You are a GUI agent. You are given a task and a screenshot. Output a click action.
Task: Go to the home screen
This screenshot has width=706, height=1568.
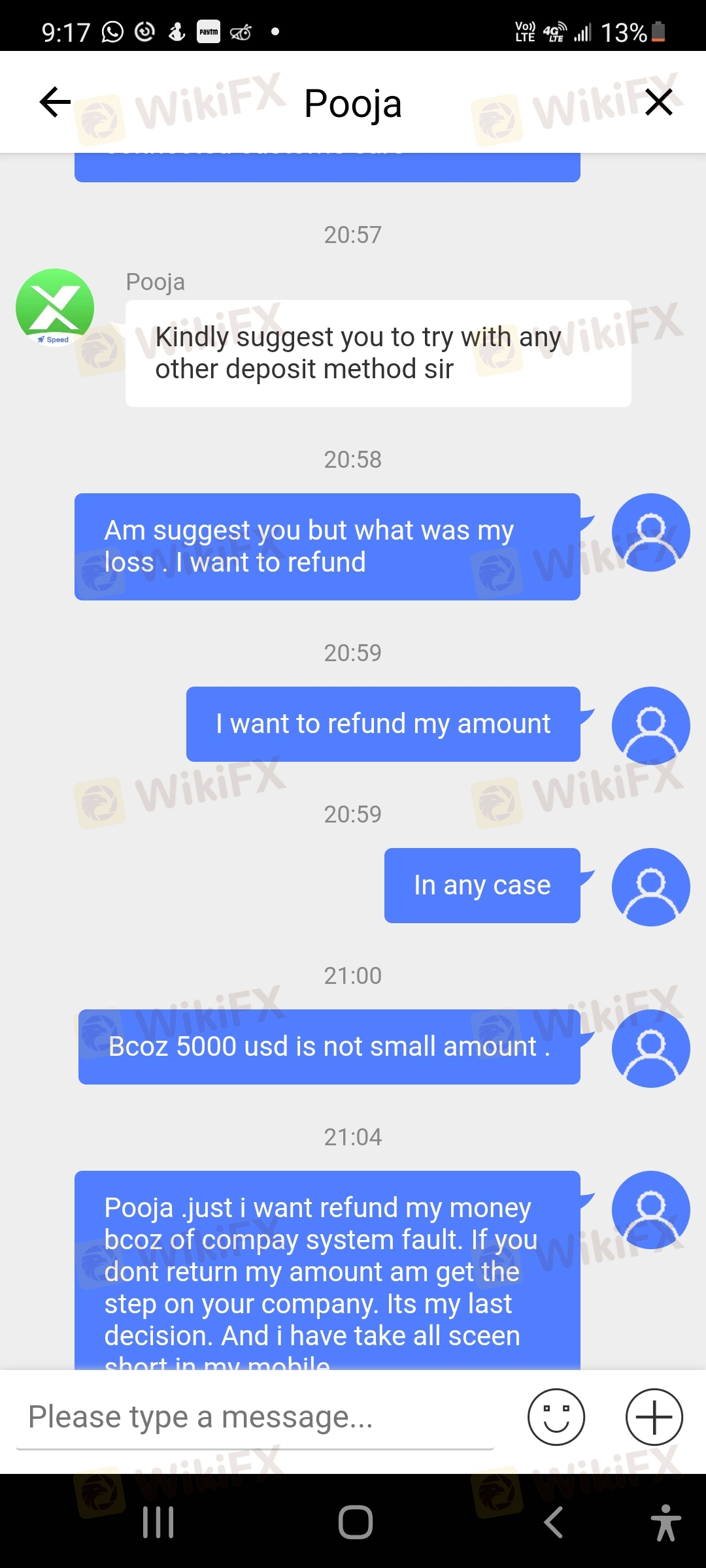click(355, 1522)
